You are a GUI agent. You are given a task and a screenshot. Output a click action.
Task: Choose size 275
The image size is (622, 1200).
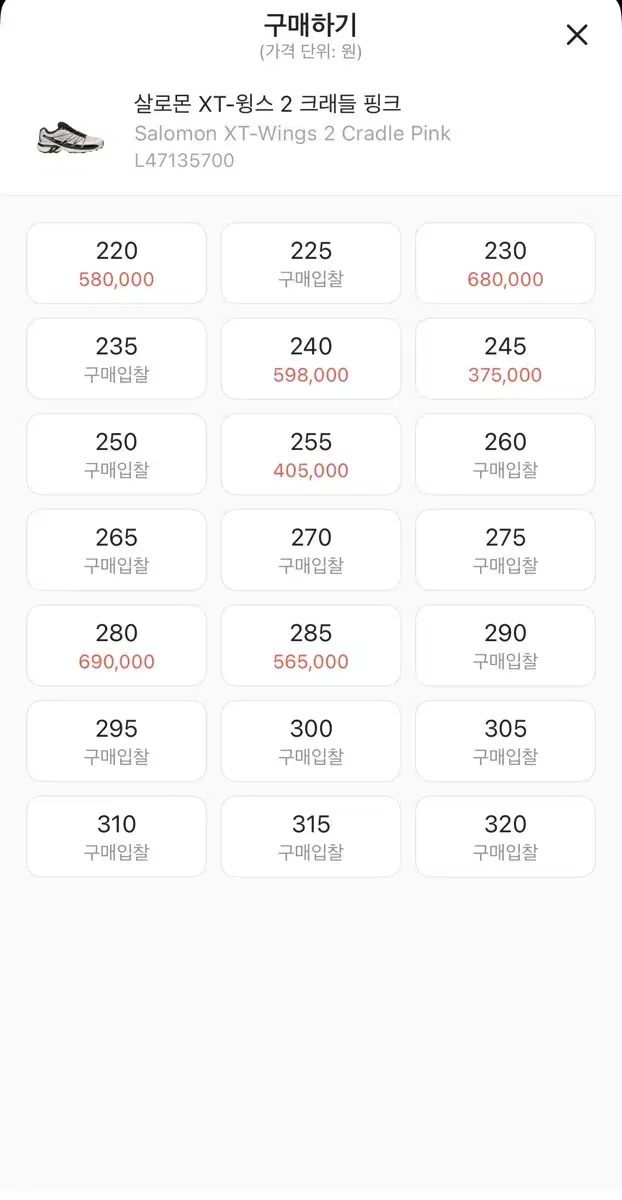coord(505,550)
